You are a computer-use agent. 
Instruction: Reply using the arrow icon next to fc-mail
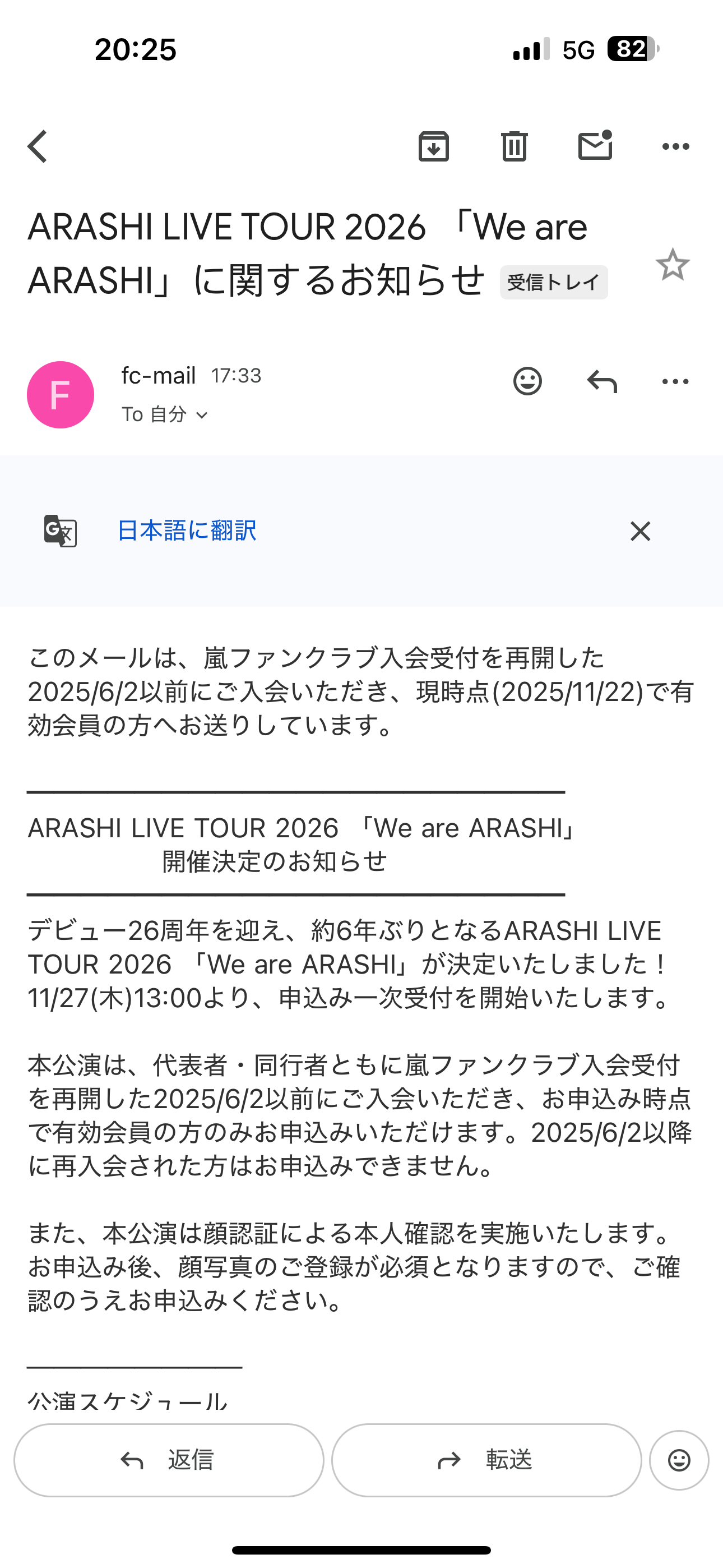click(x=602, y=382)
